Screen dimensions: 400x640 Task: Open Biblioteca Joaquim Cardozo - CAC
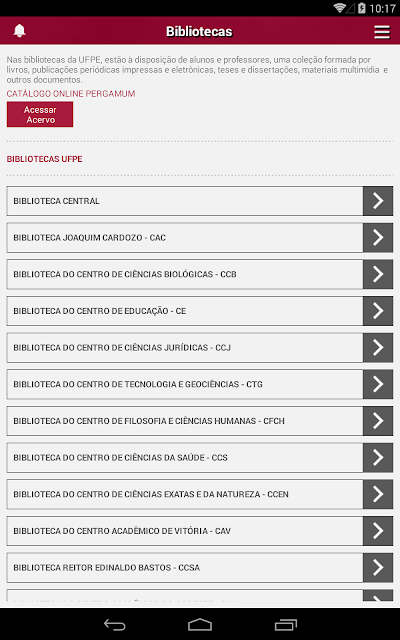[200, 238]
